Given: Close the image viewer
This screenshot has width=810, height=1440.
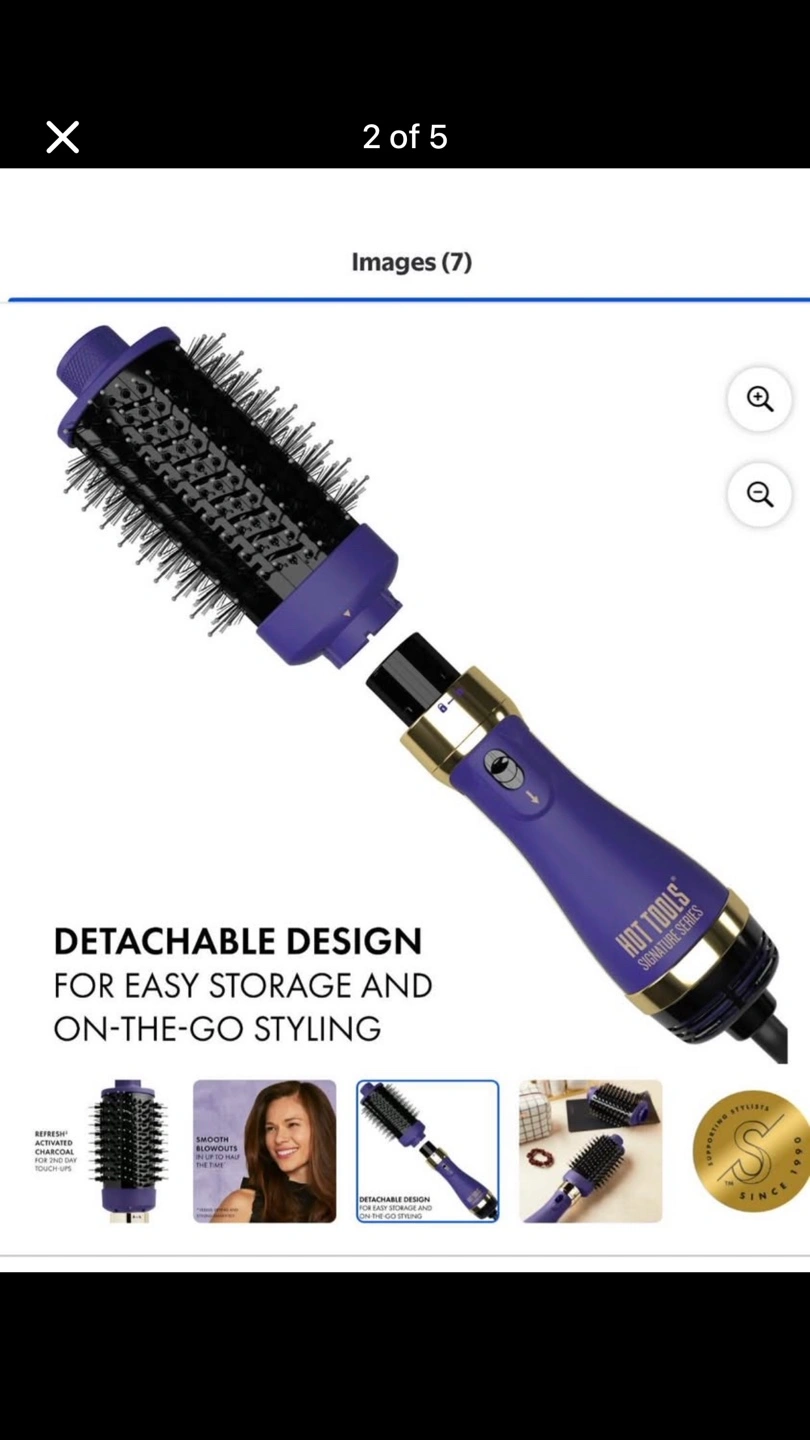Looking at the screenshot, I should point(62,137).
